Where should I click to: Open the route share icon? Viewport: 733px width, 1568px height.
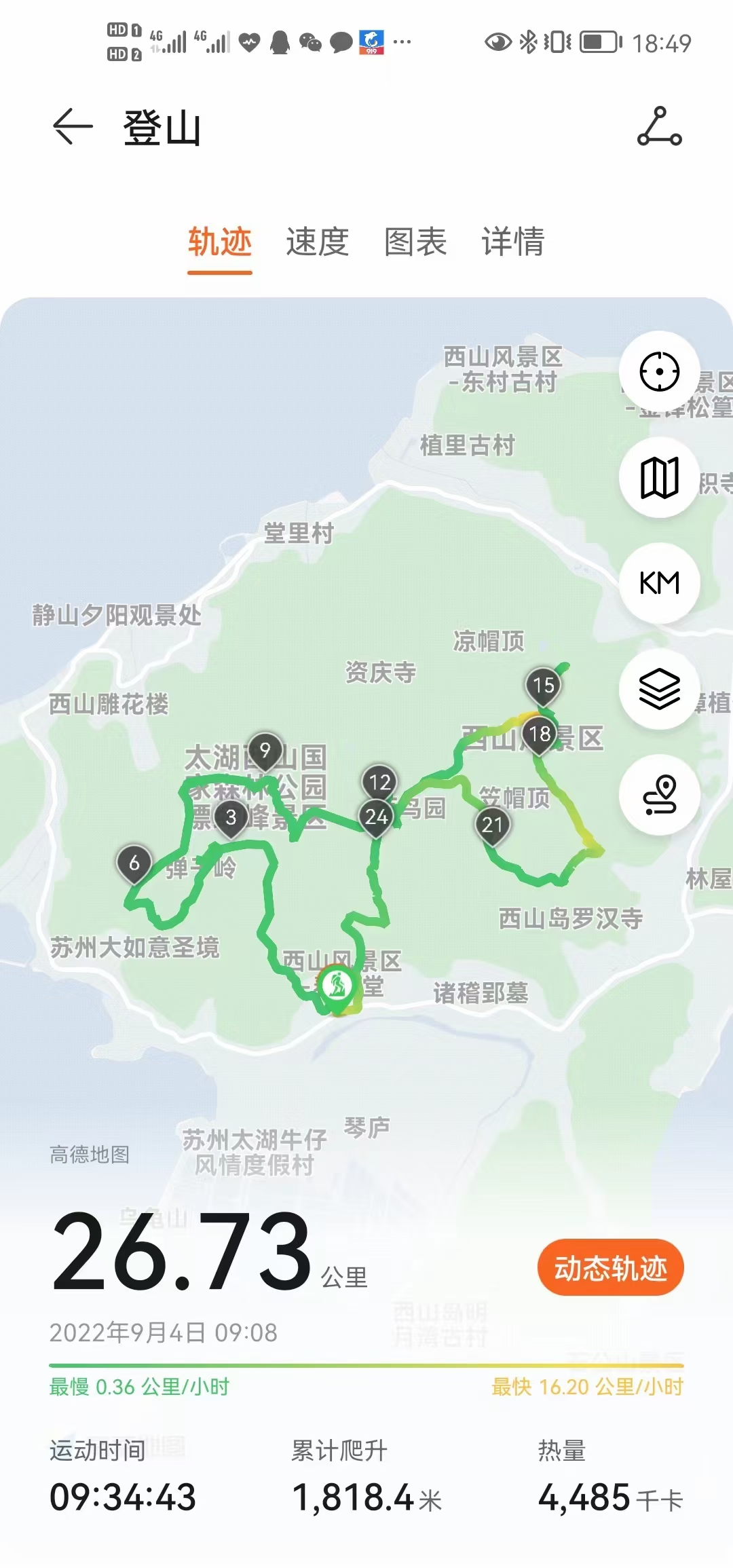[x=659, y=127]
